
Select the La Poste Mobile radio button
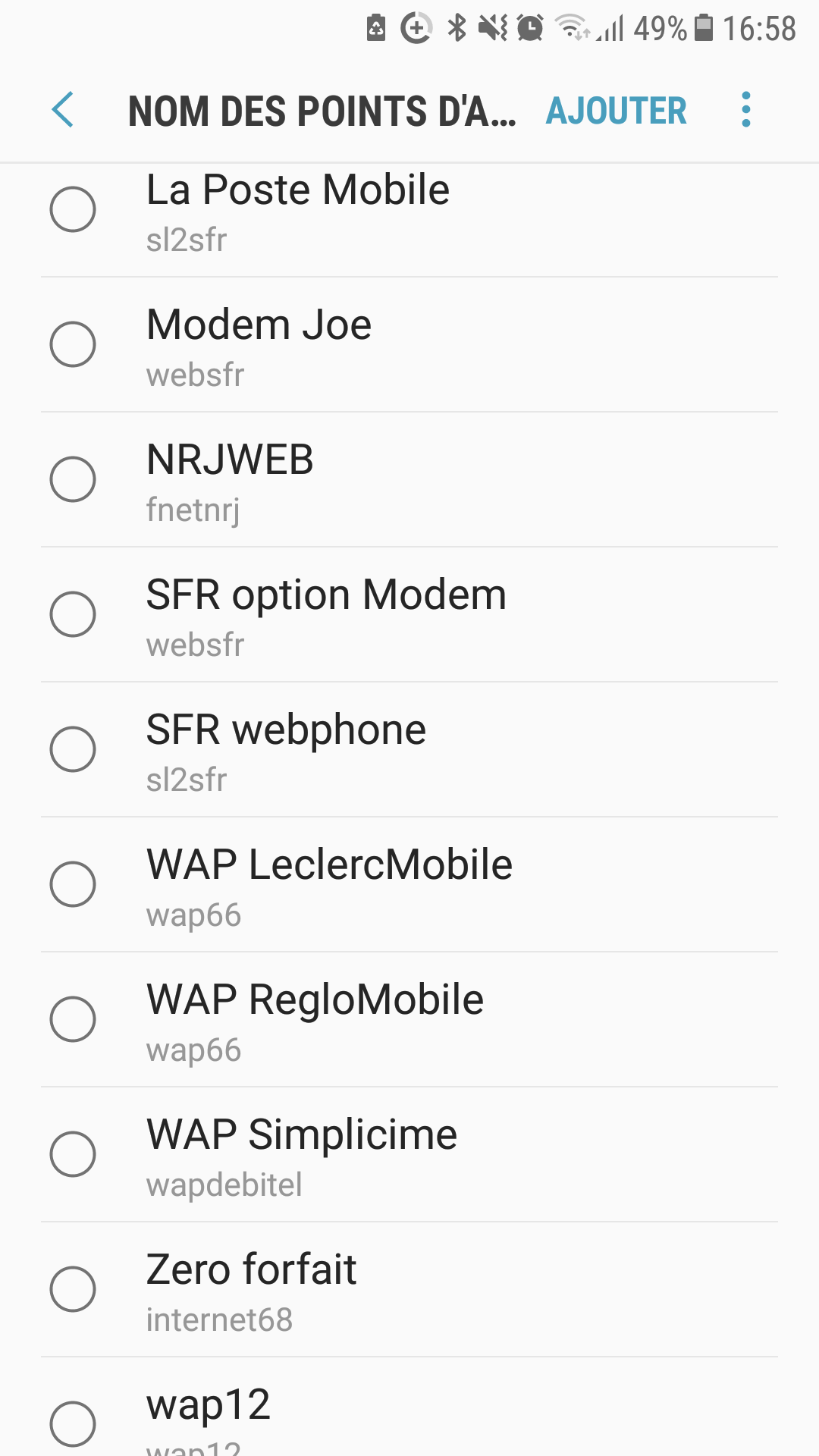pyautogui.click(x=73, y=210)
